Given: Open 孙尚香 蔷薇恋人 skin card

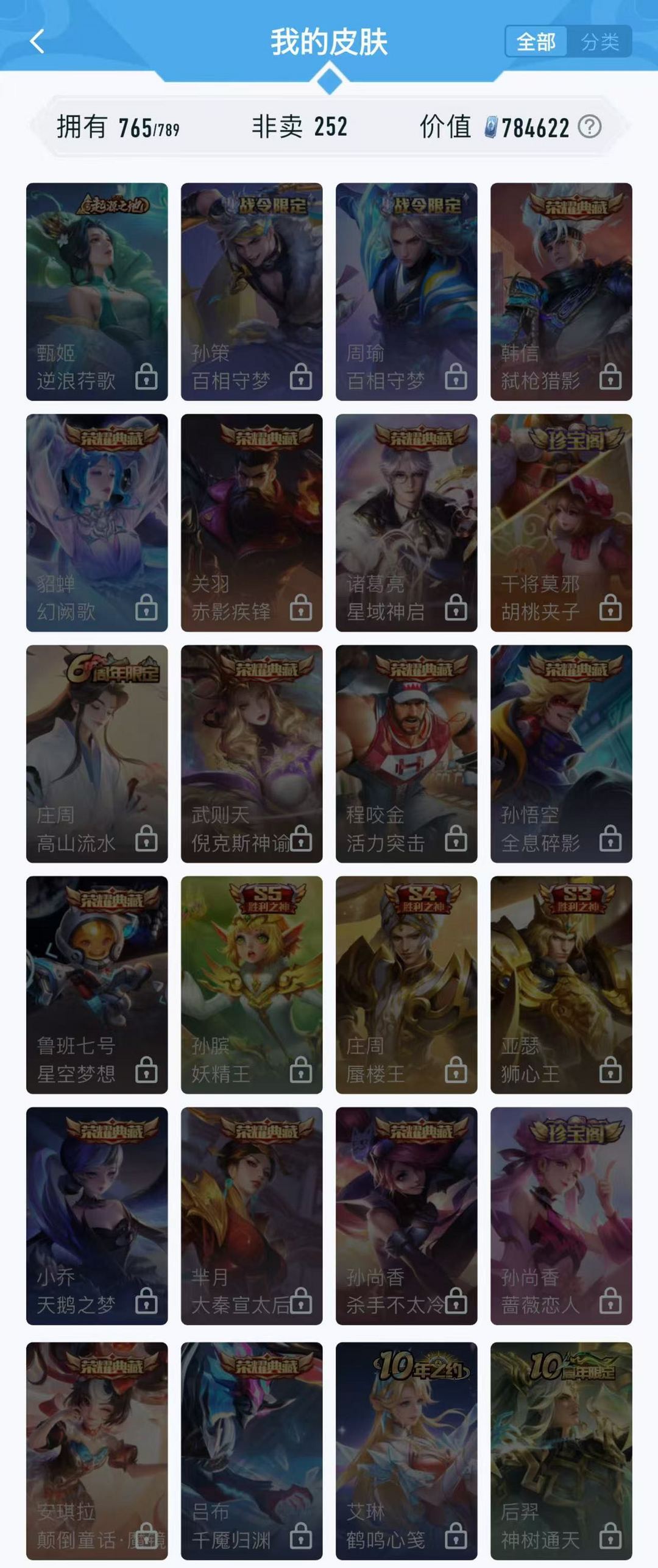Looking at the screenshot, I should 561,1215.
